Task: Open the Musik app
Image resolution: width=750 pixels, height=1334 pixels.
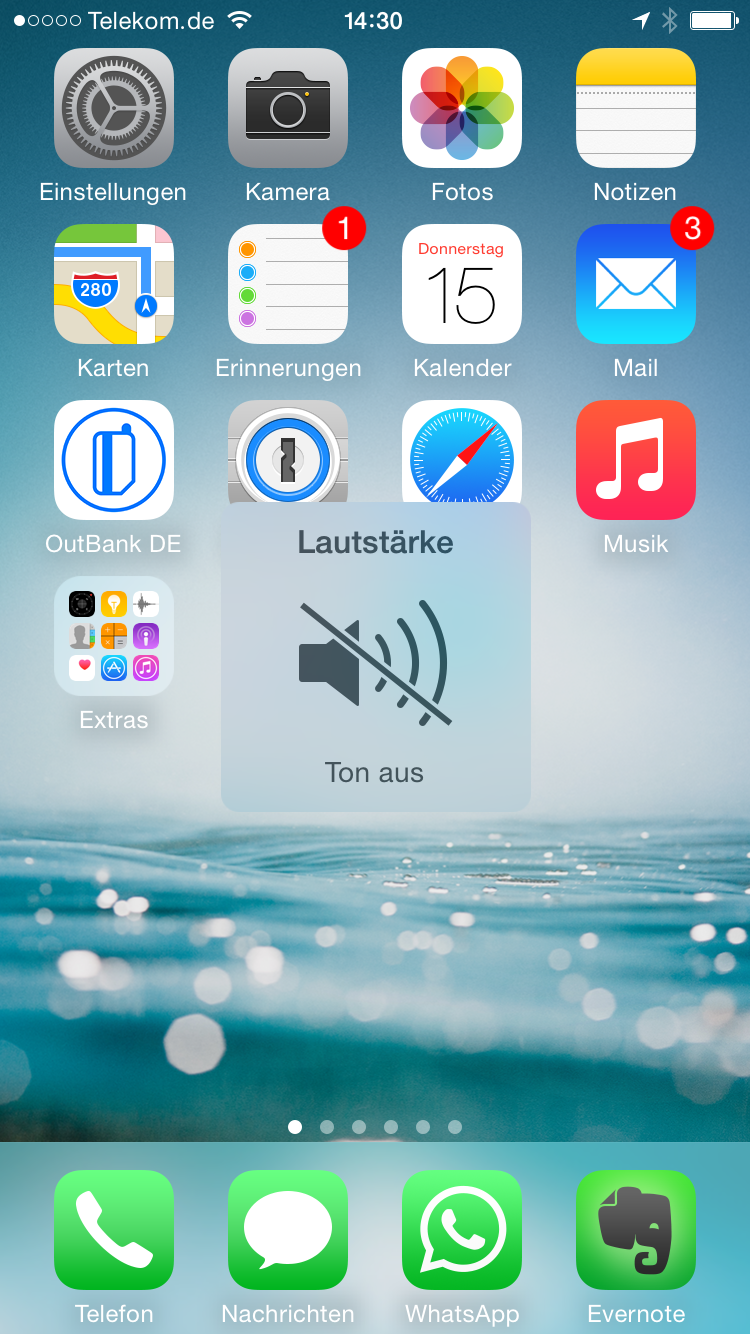Action: point(635,460)
